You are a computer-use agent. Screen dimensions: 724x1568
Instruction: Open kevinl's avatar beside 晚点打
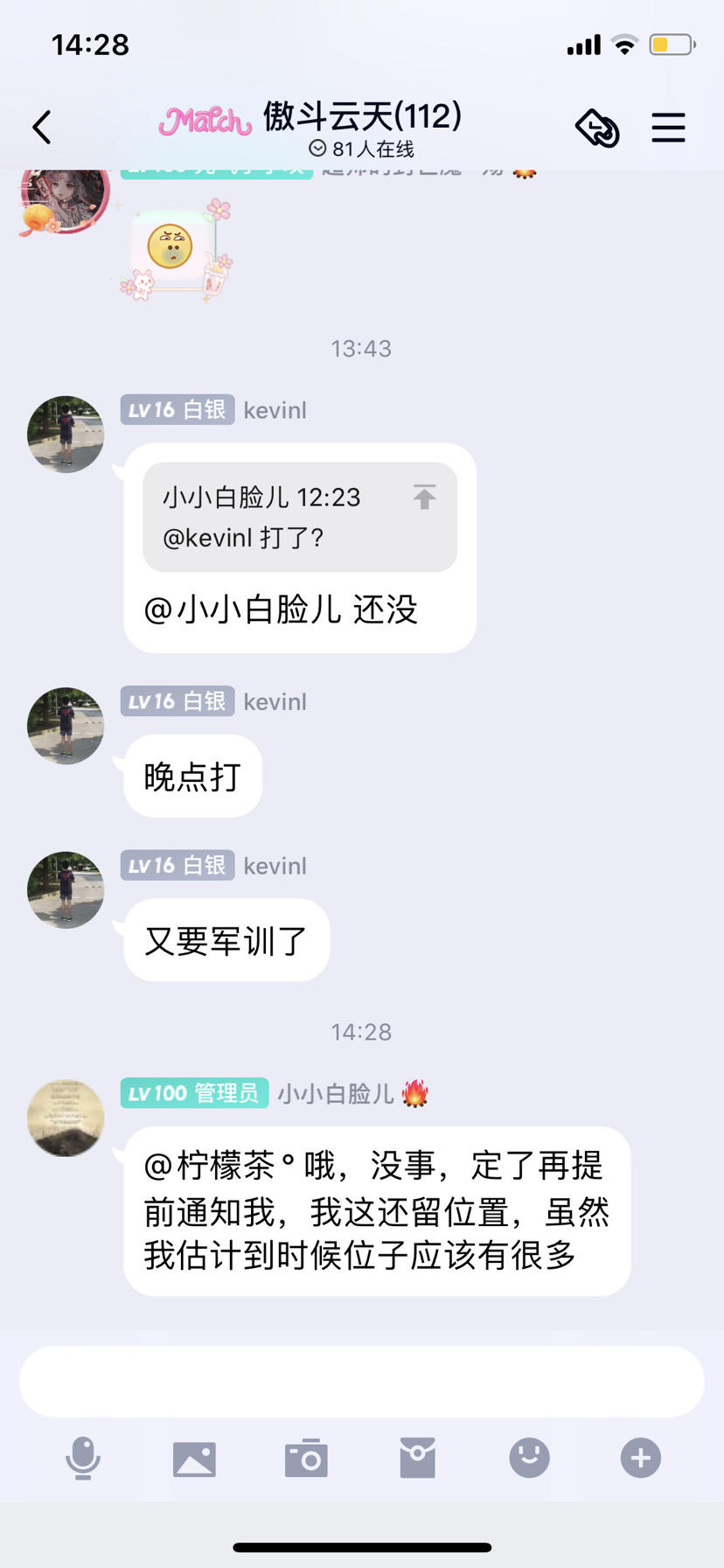pyautogui.click(x=66, y=725)
